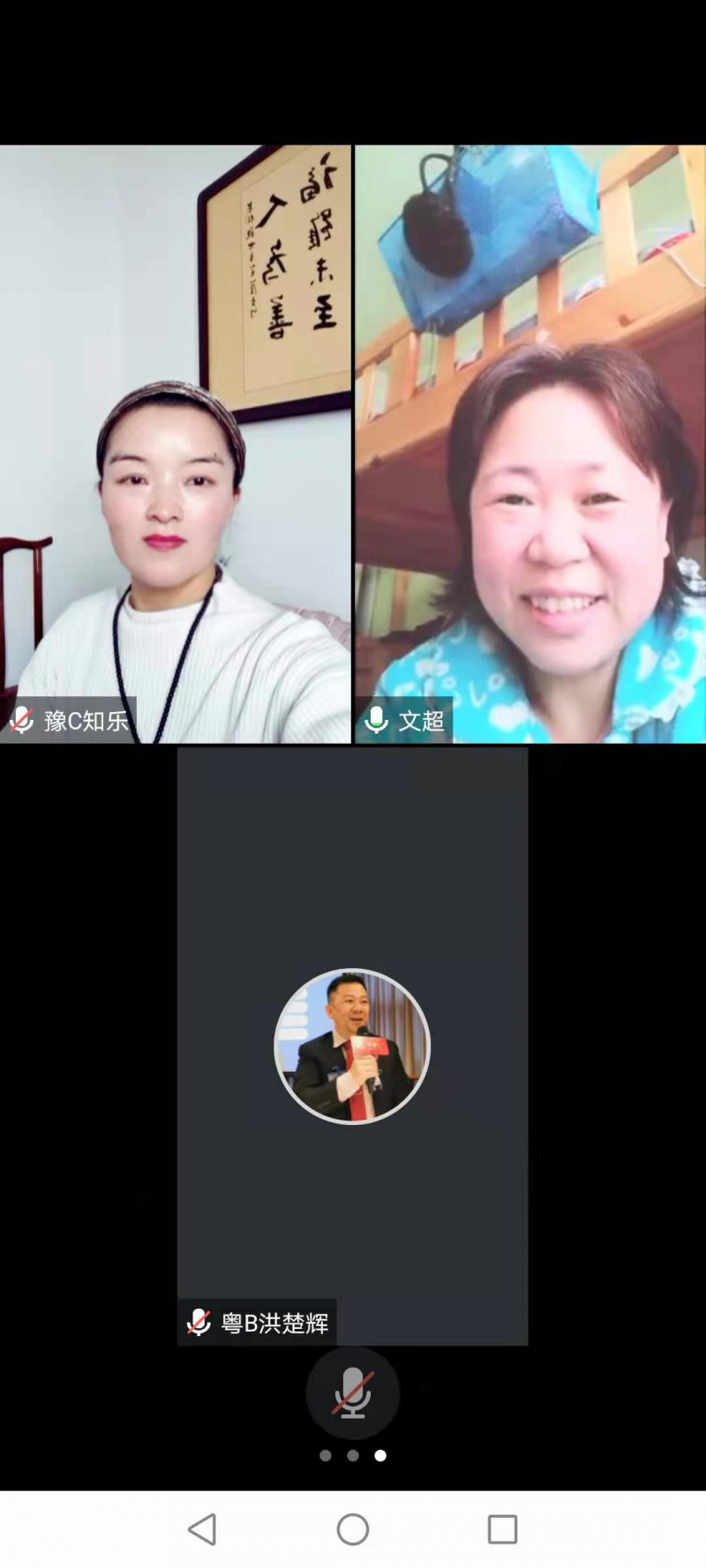
Task: Select 粤B洪楚辉's participant tile
Action: 352,1046
